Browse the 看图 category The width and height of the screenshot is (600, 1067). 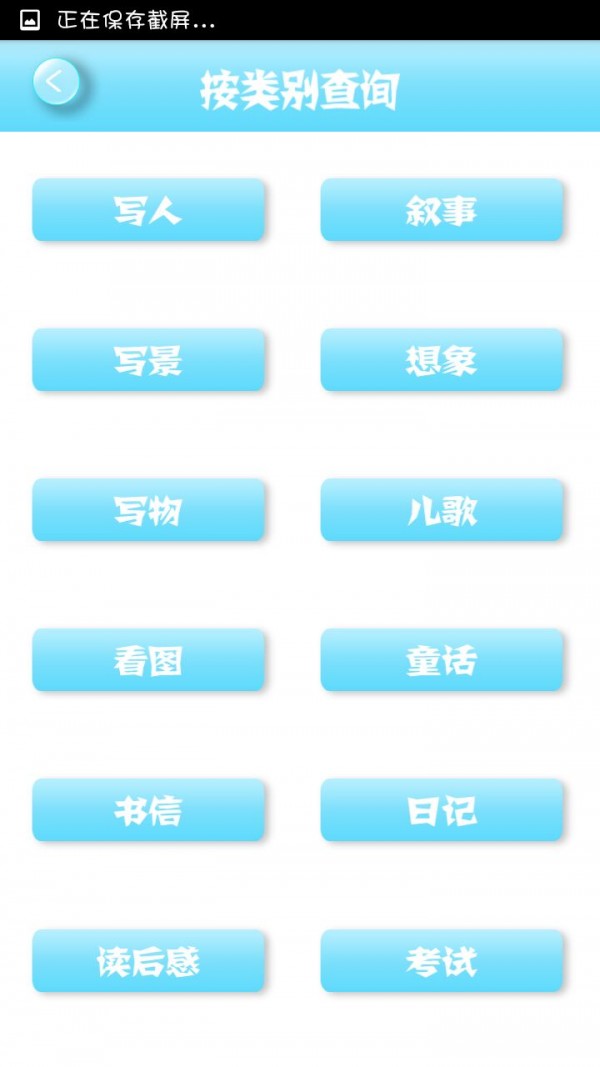tap(148, 660)
